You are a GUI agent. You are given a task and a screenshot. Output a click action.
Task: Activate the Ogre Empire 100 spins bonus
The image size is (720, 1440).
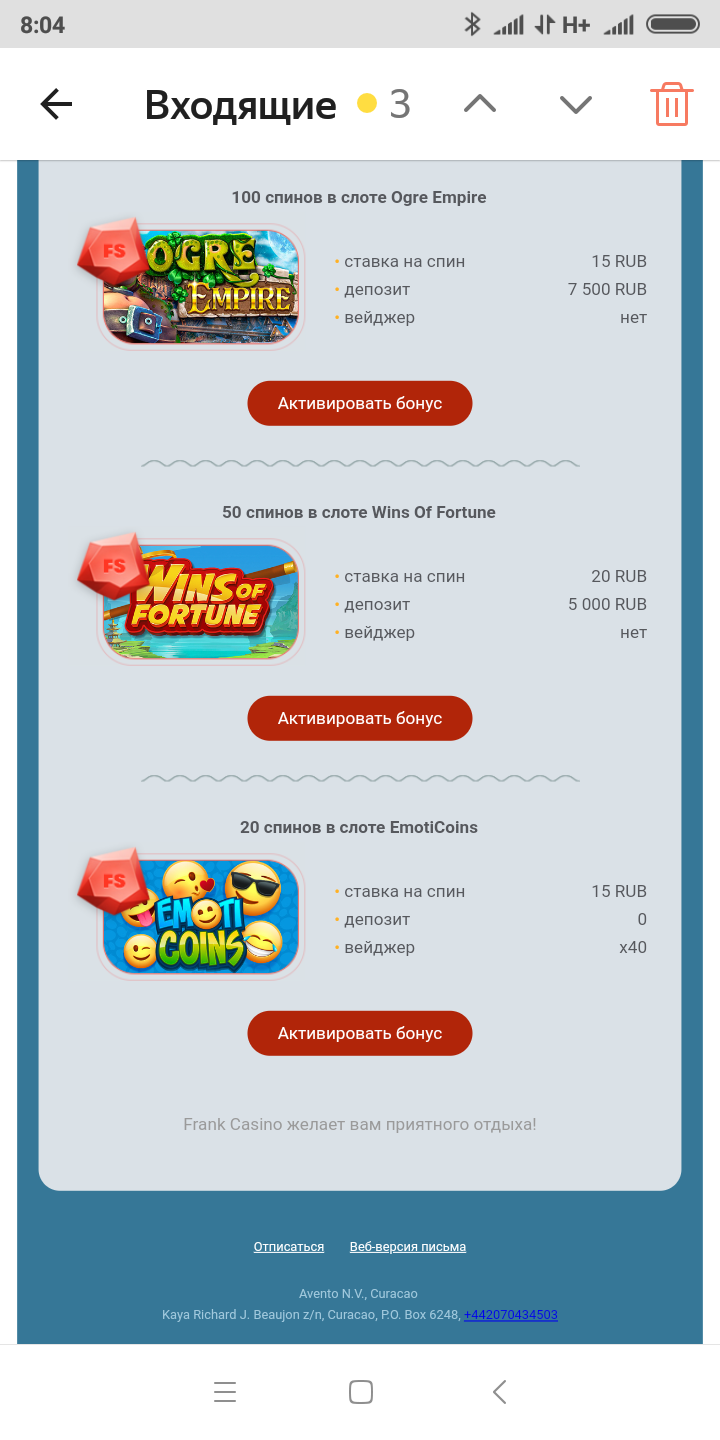pos(360,403)
